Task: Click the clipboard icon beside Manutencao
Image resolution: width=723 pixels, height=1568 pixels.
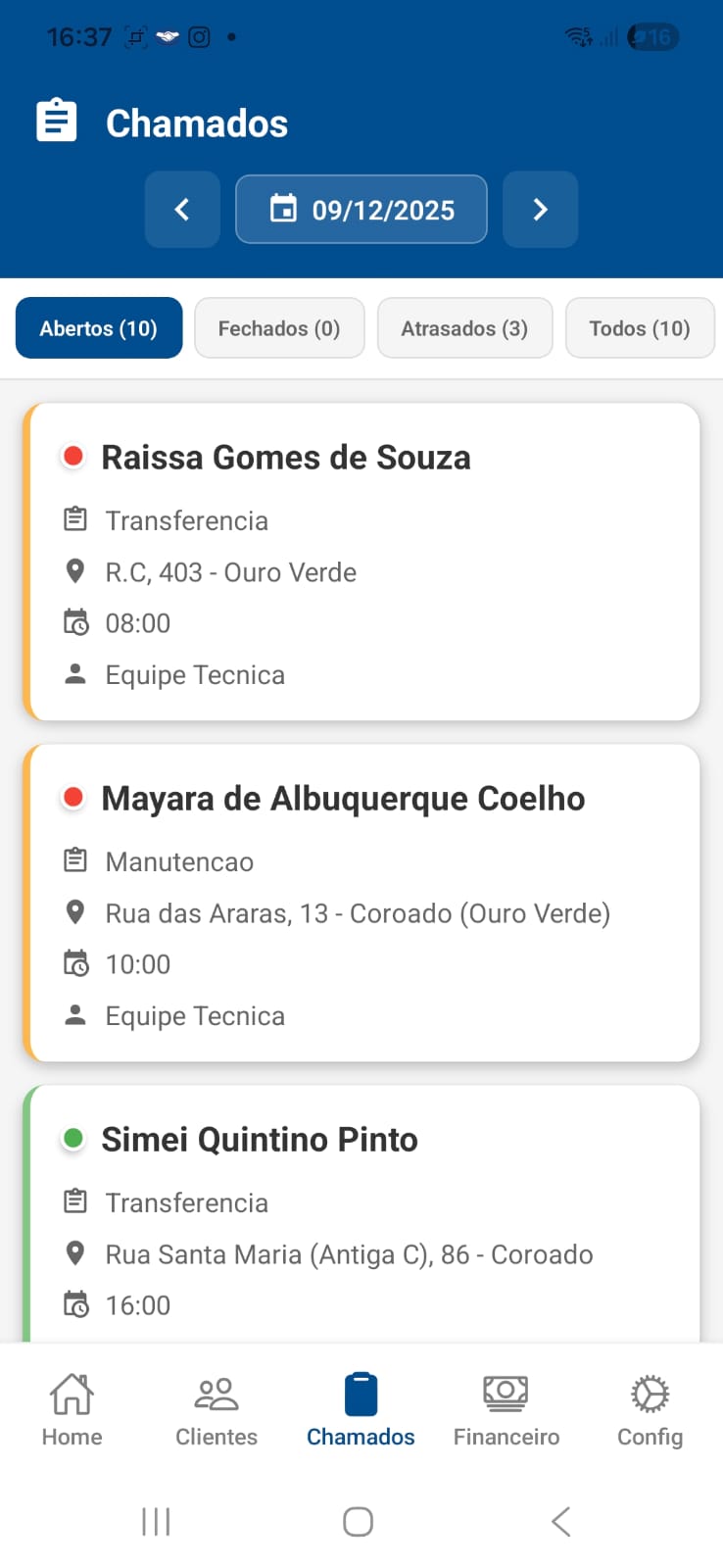Action: (75, 859)
